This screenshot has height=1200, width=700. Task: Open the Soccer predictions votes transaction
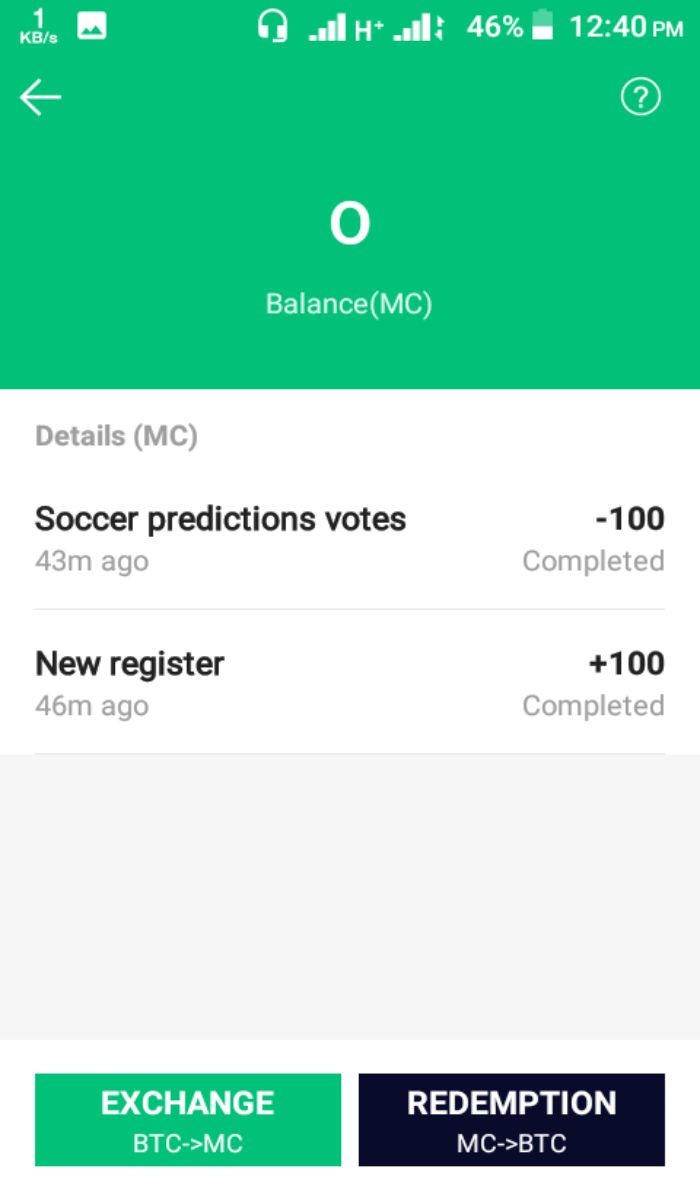pos(349,538)
